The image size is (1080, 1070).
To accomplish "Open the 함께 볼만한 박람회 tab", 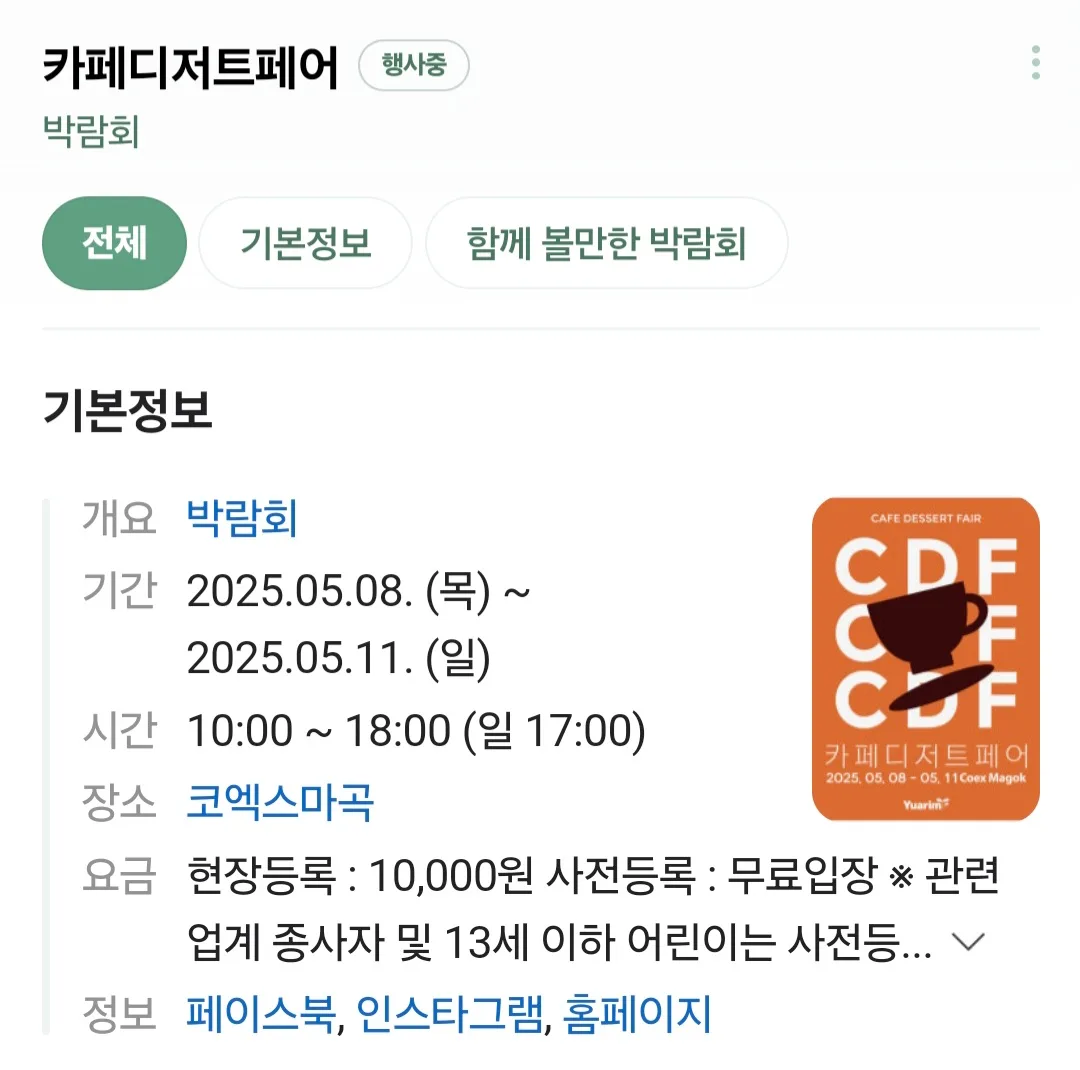I will point(606,243).
